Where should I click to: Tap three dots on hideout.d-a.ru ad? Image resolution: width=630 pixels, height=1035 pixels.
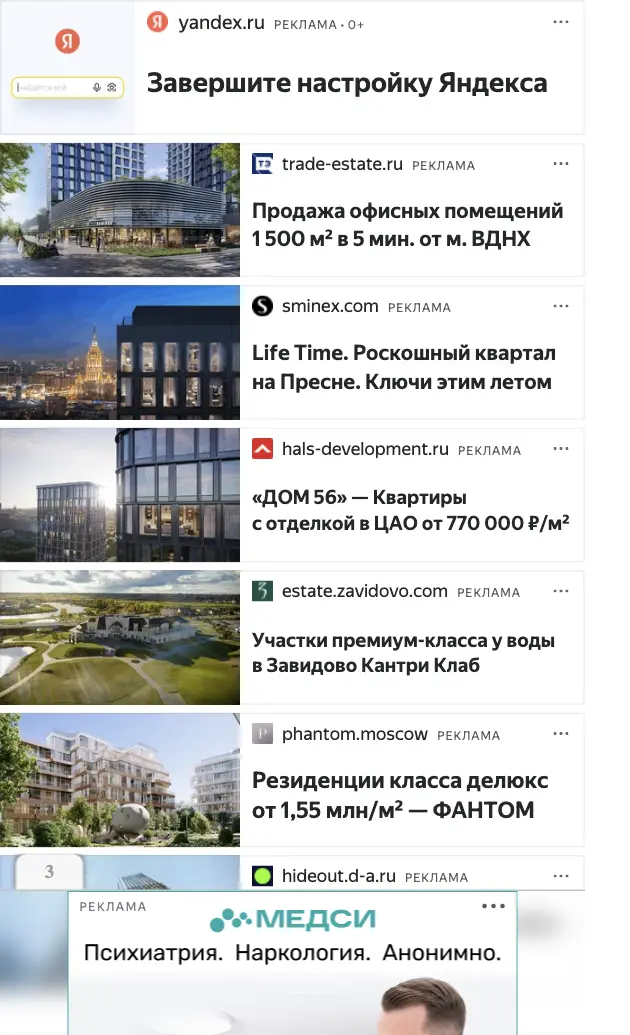pyautogui.click(x=561, y=876)
